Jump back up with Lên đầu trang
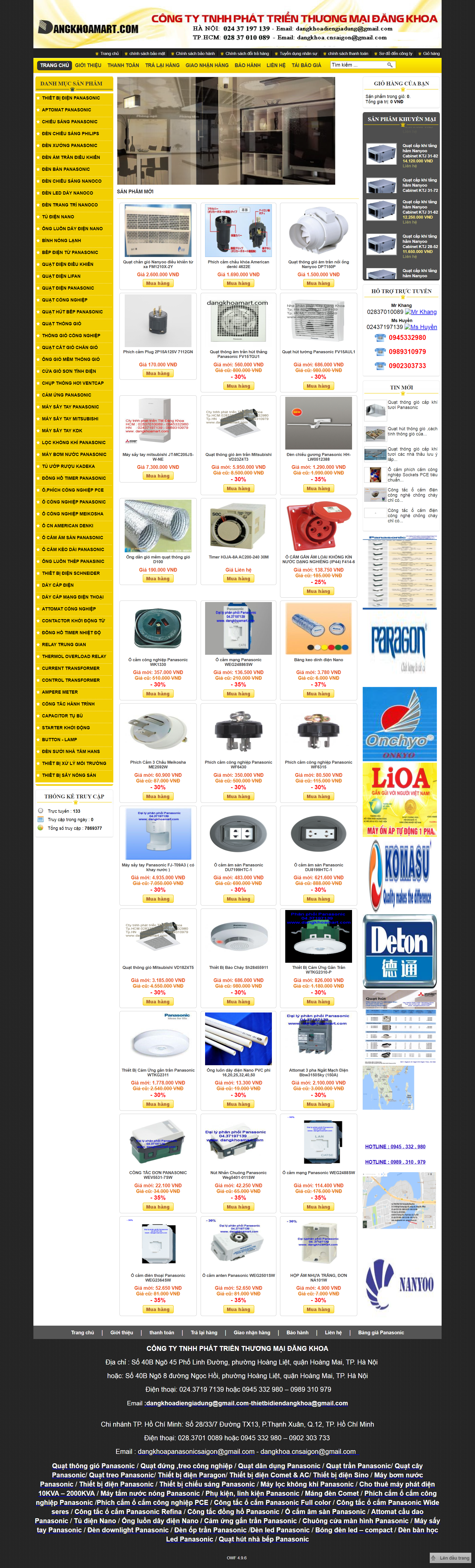Viewport: 475px width, 1568px height. click(x=451, y=1558)
